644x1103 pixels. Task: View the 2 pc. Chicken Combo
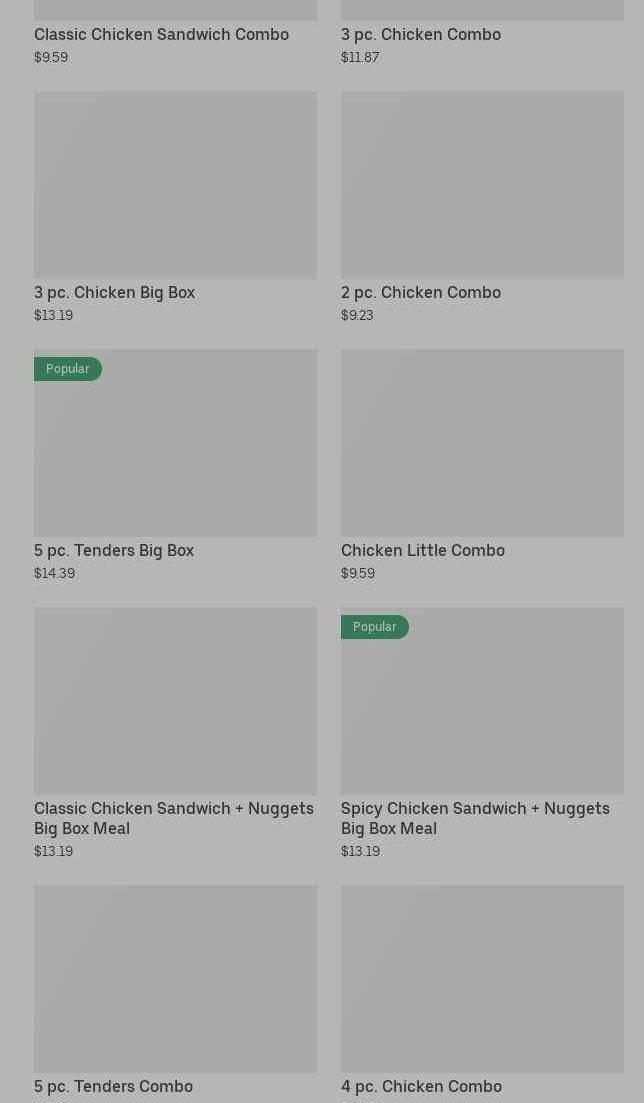pos(482,208)
